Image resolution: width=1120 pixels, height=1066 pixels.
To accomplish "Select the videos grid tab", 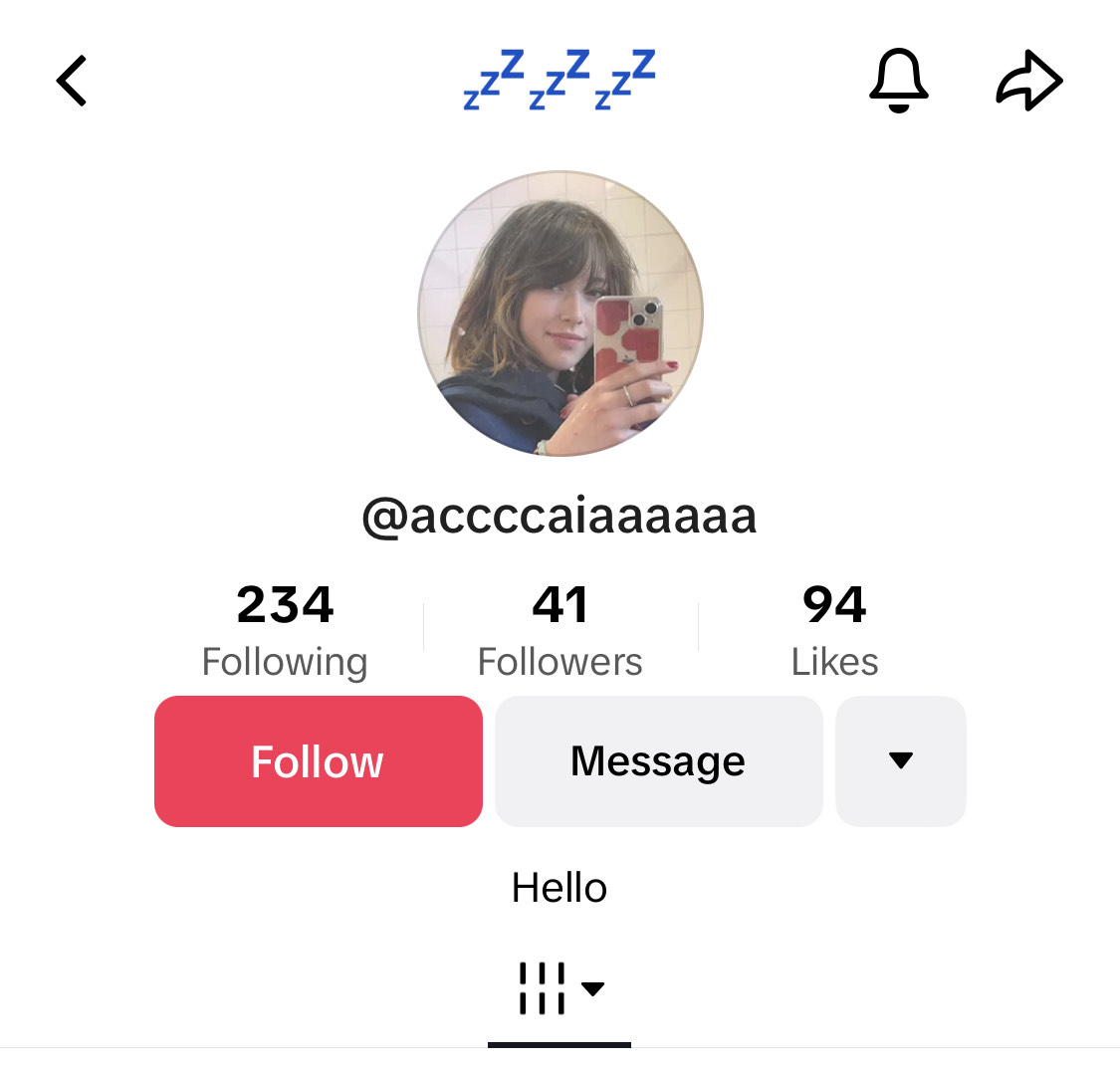I will [559, 988].
